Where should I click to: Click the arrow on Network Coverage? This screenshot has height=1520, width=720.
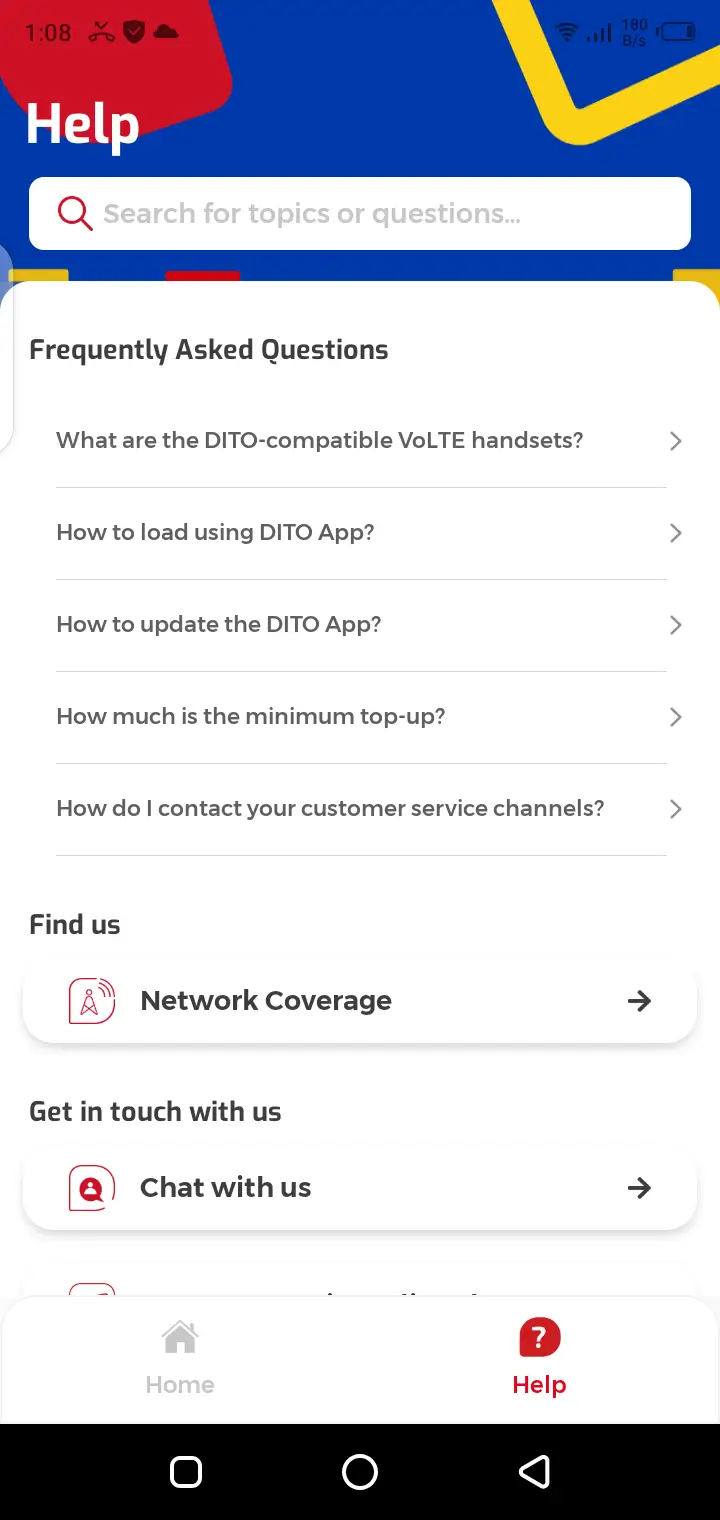coord(639,1000)
